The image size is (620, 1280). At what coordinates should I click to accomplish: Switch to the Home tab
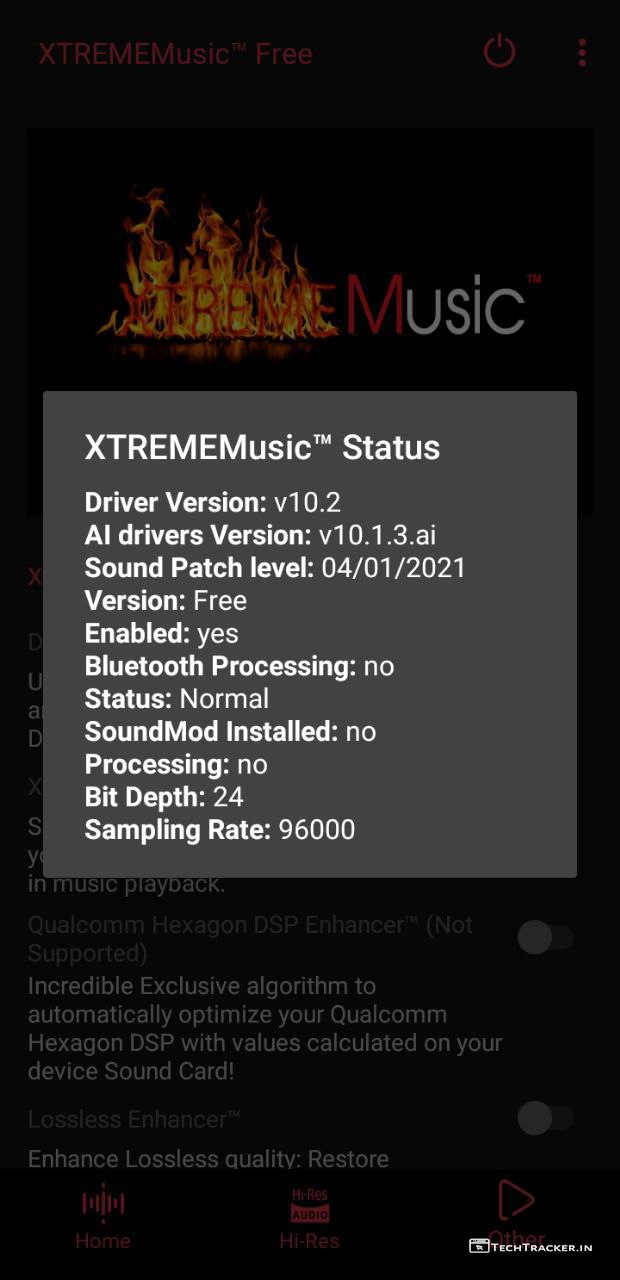103,1217
